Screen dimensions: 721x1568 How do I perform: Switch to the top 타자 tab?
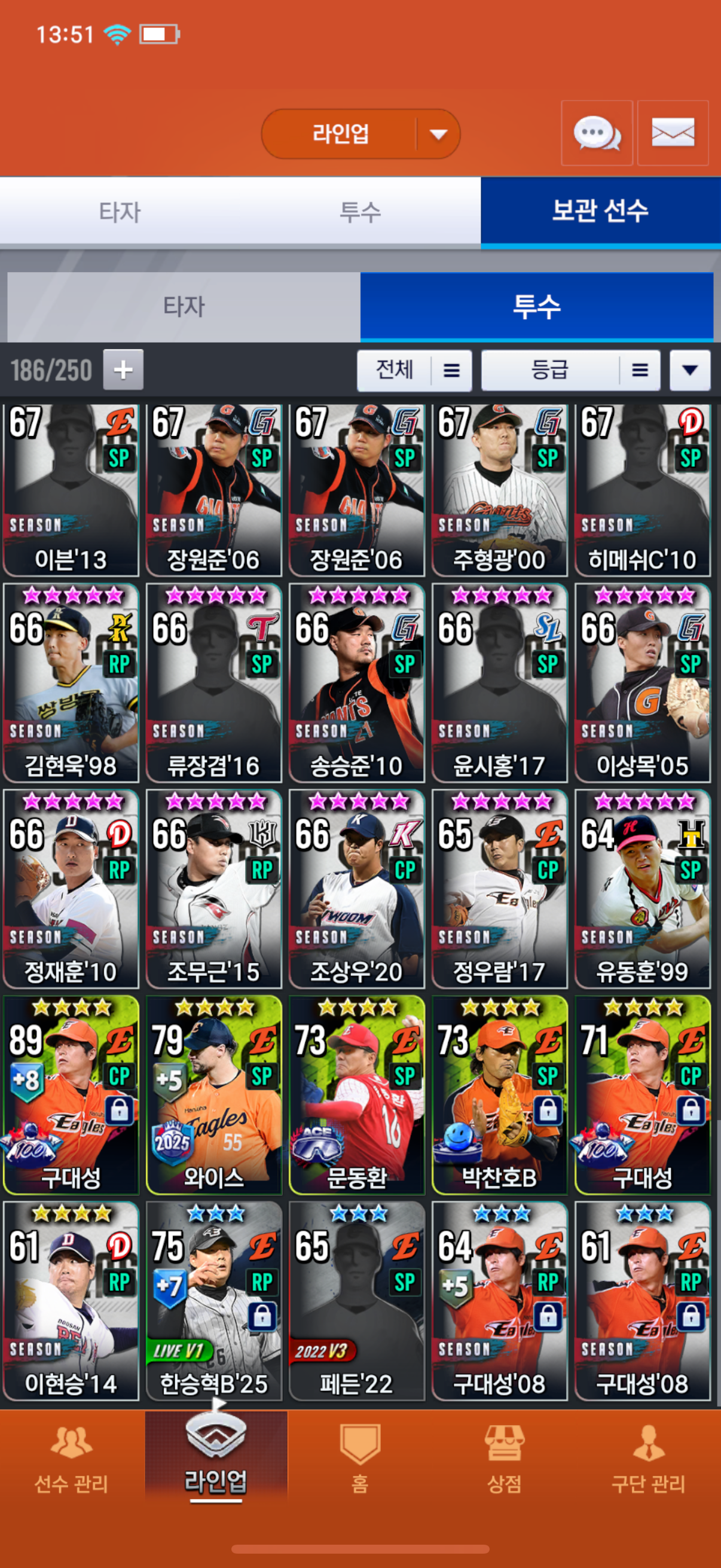click(x=120, y=212)
